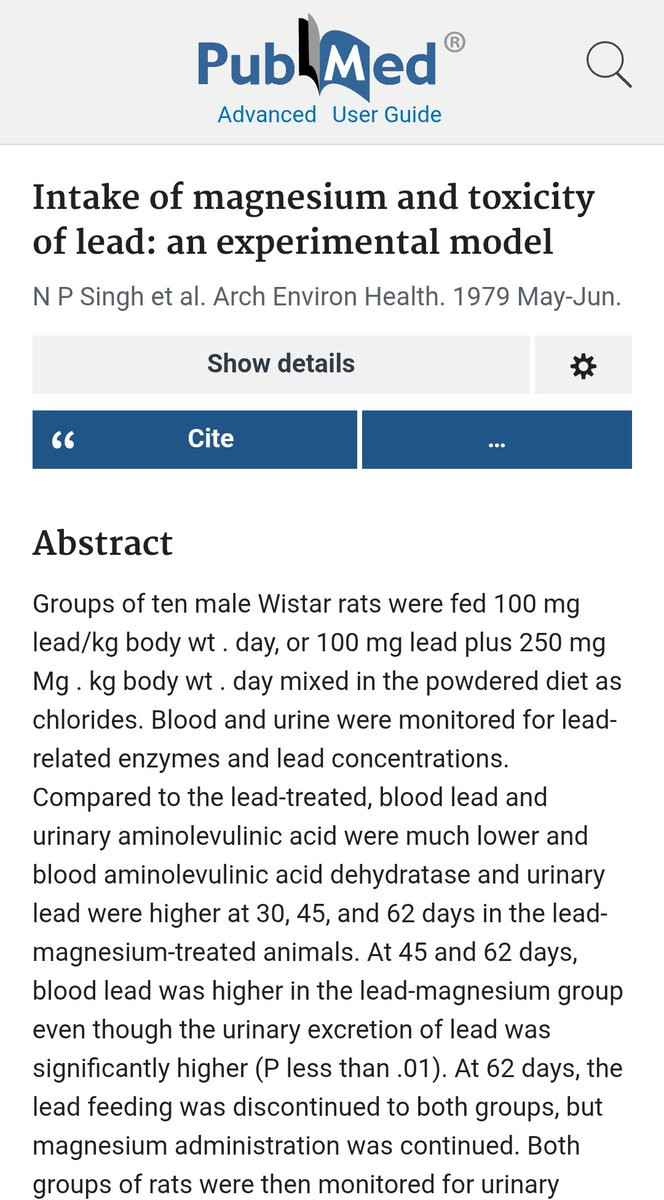This screenshot has width=664, height=1200.
Task: Open the search magnifier icon
Action: pos(608,64)
